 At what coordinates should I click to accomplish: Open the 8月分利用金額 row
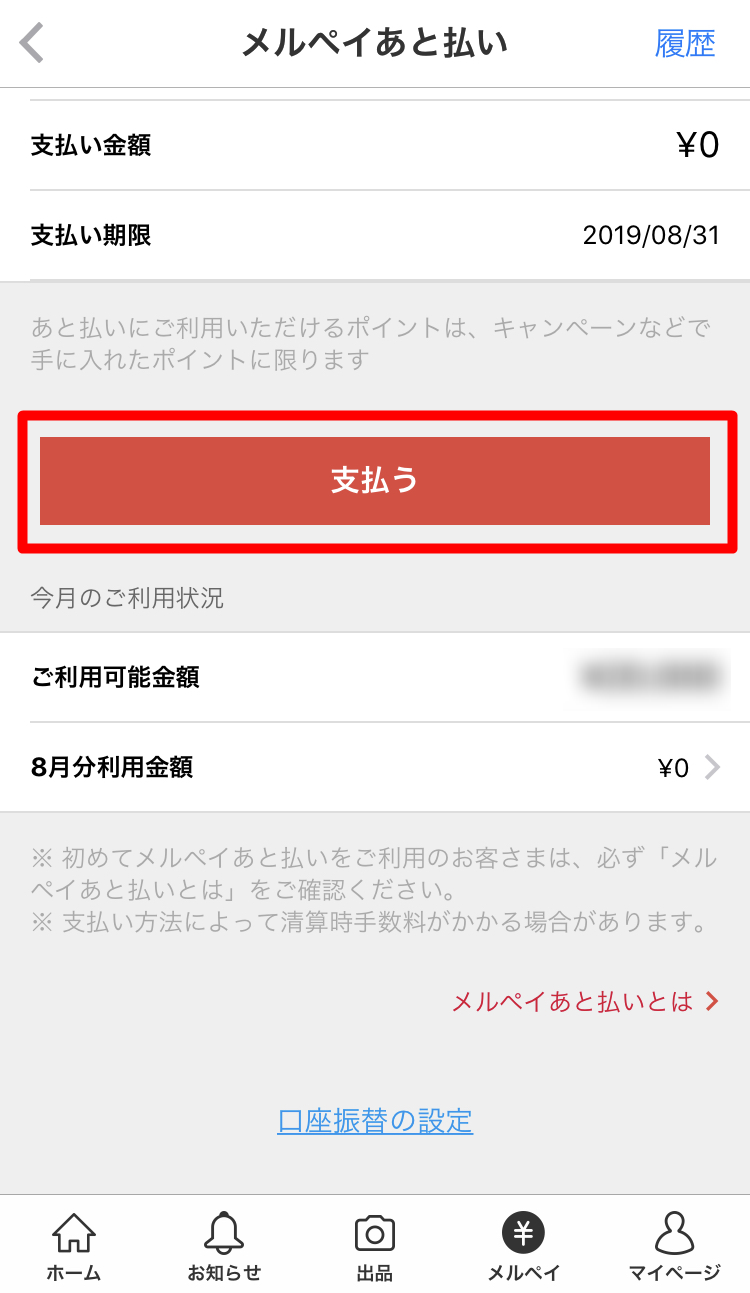pyautogui.click(x=375, y=768)
